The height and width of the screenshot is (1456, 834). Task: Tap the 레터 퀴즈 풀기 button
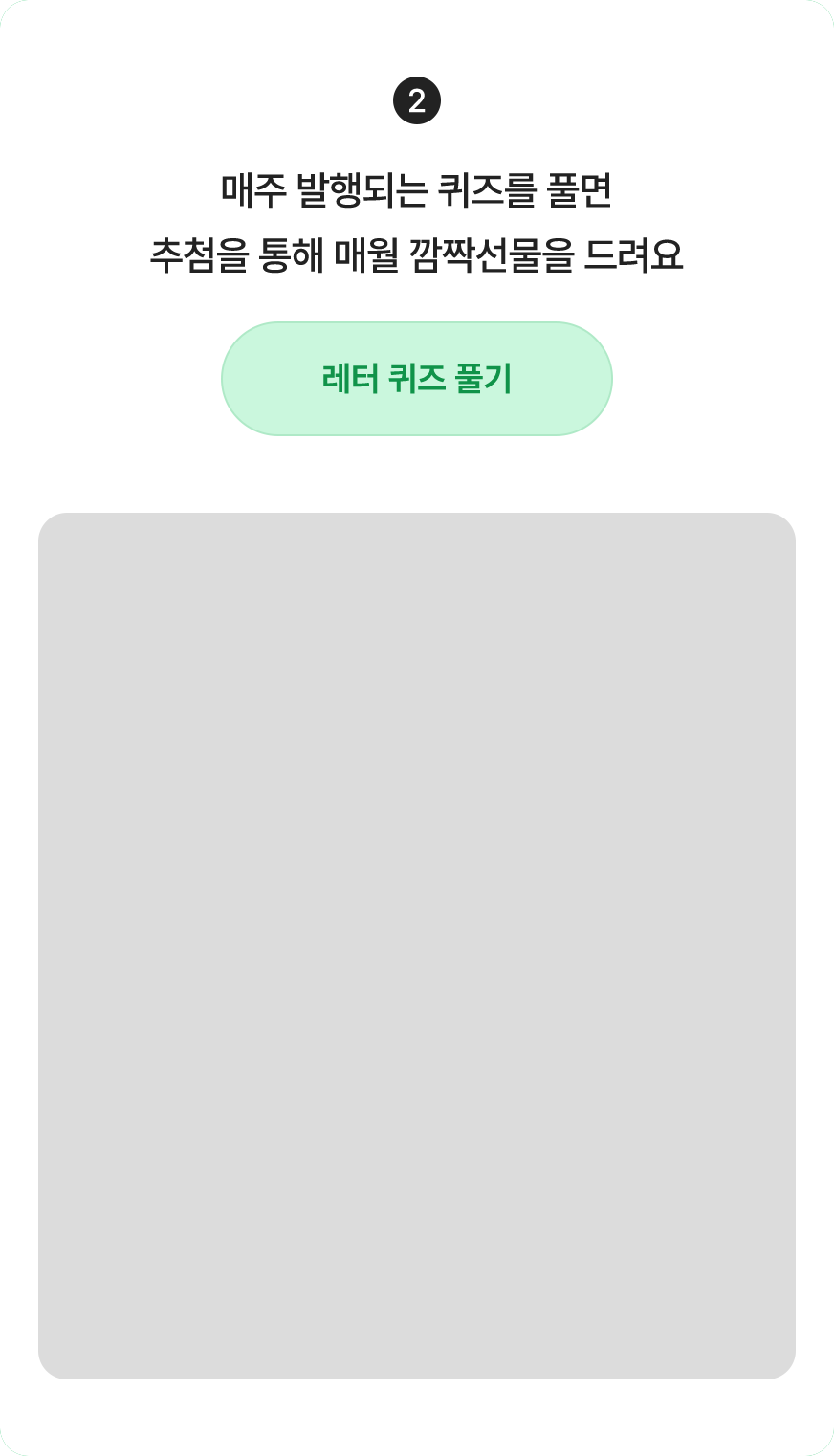click(417, 379)
